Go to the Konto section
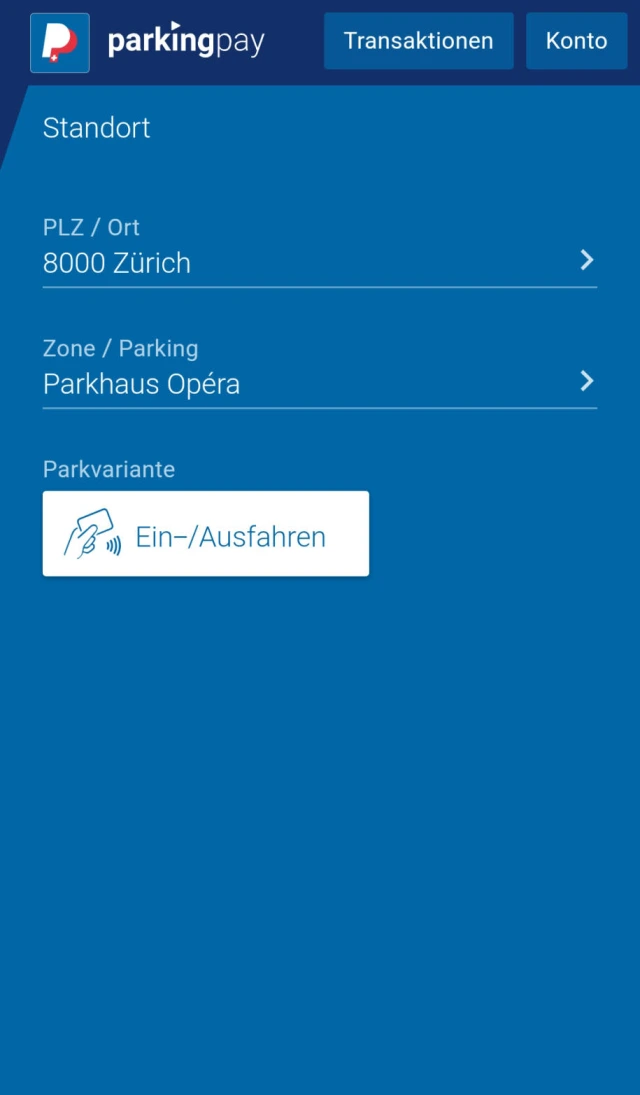The height and width of the screenshot is (1095, 640). click(576, 41)
